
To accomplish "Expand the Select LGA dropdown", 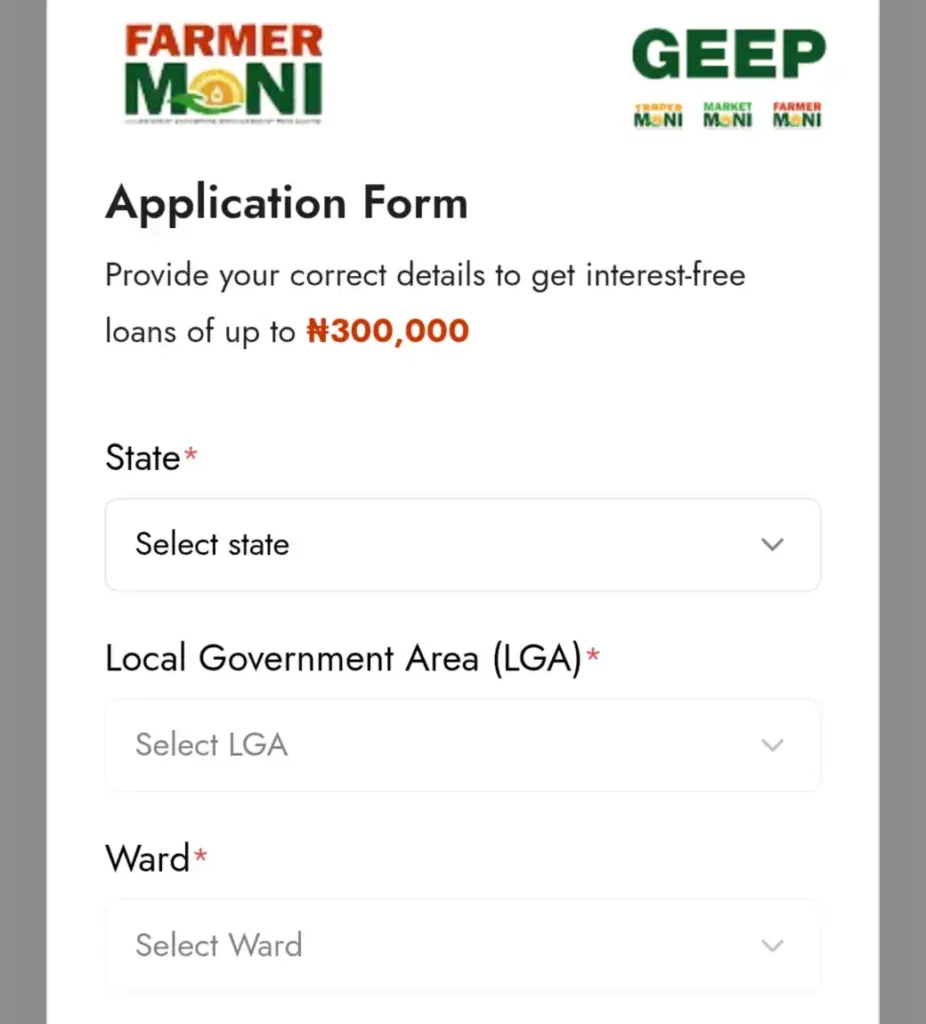I will coord(462,745).
